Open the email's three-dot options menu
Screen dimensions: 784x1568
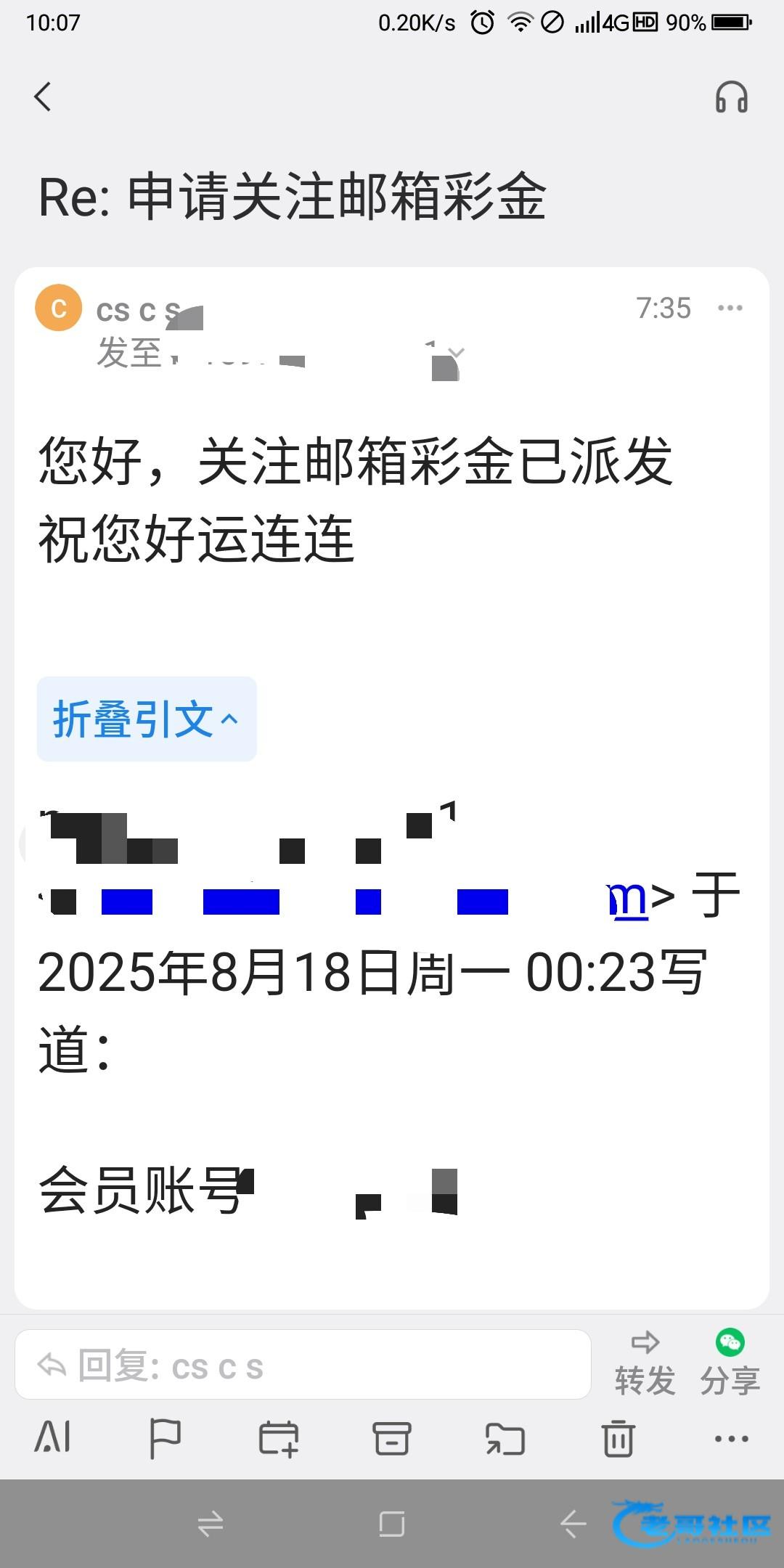click(x=730, y=309)
